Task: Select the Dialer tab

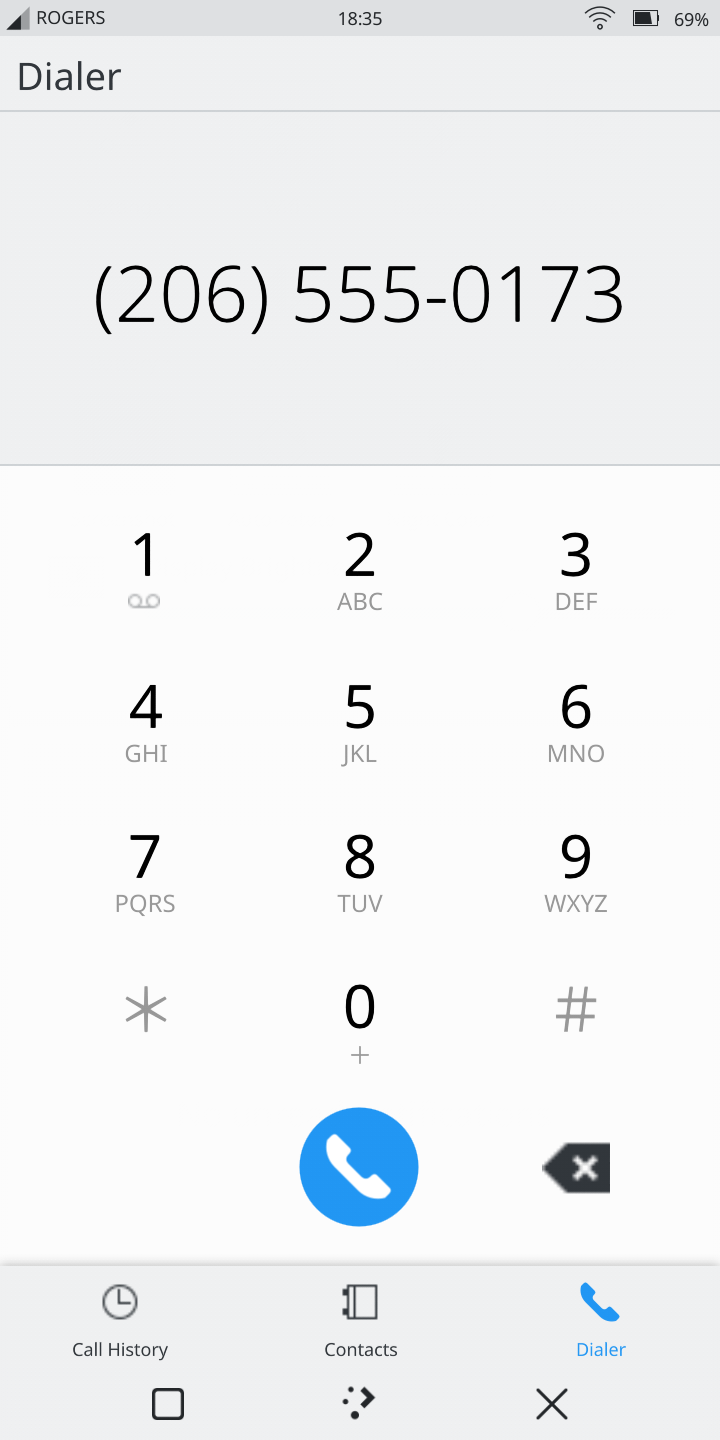Action: click(x=600, y=1320)
